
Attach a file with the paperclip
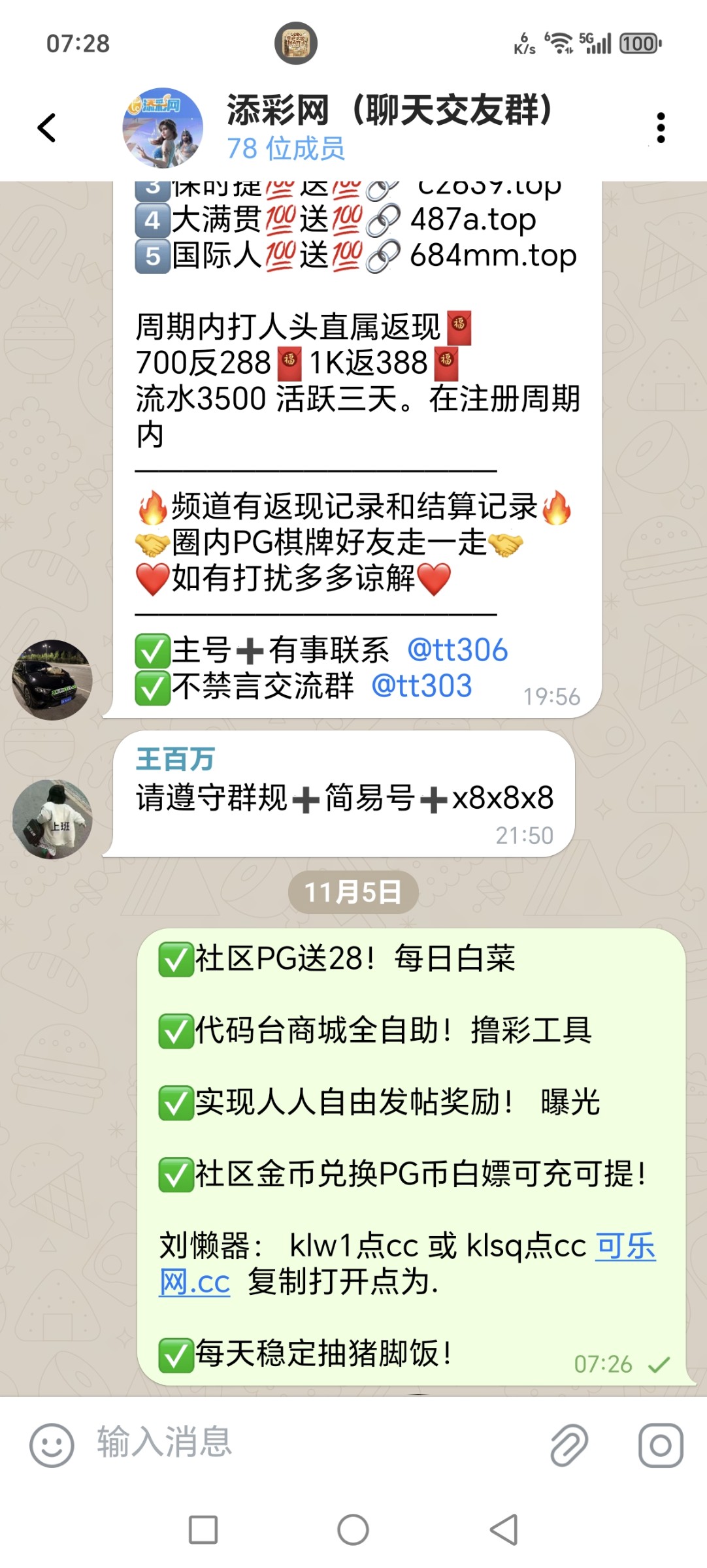[568, 1445]
